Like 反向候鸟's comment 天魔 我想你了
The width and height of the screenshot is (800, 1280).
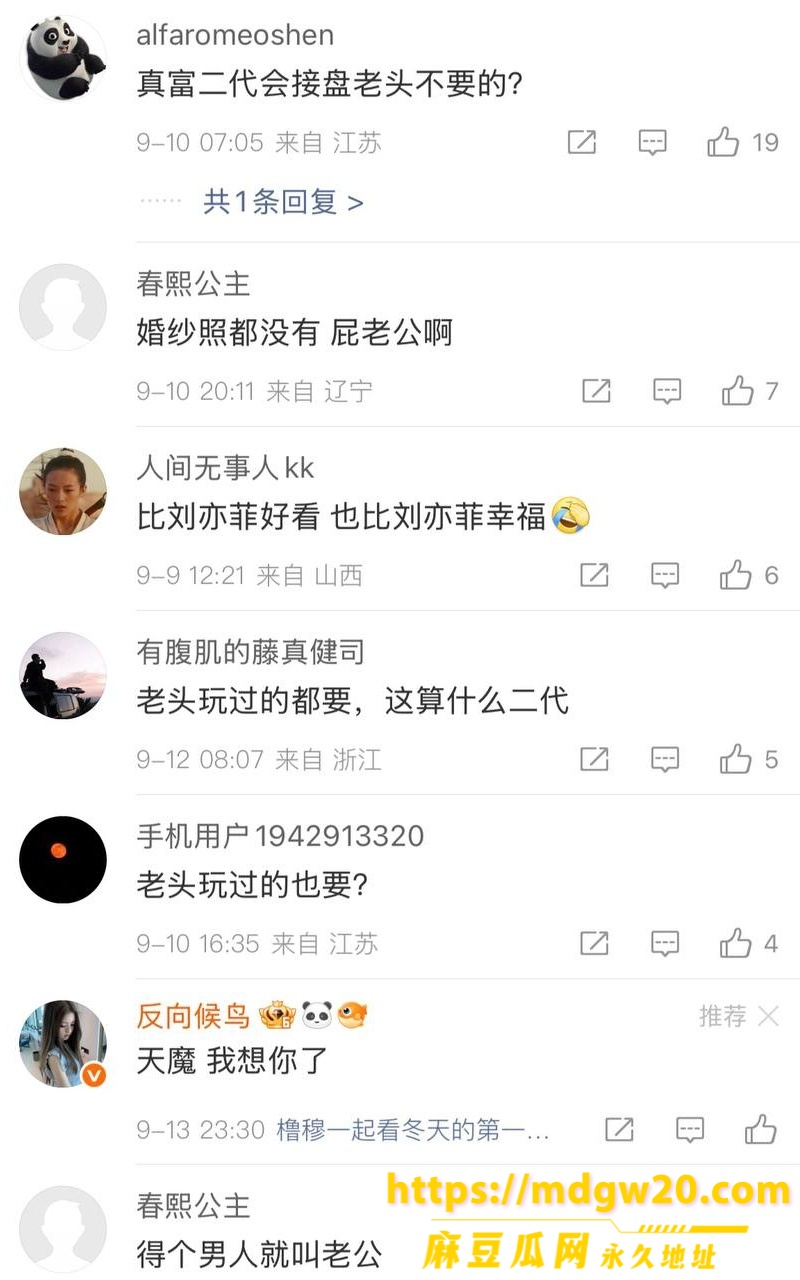coord(761,1130)
